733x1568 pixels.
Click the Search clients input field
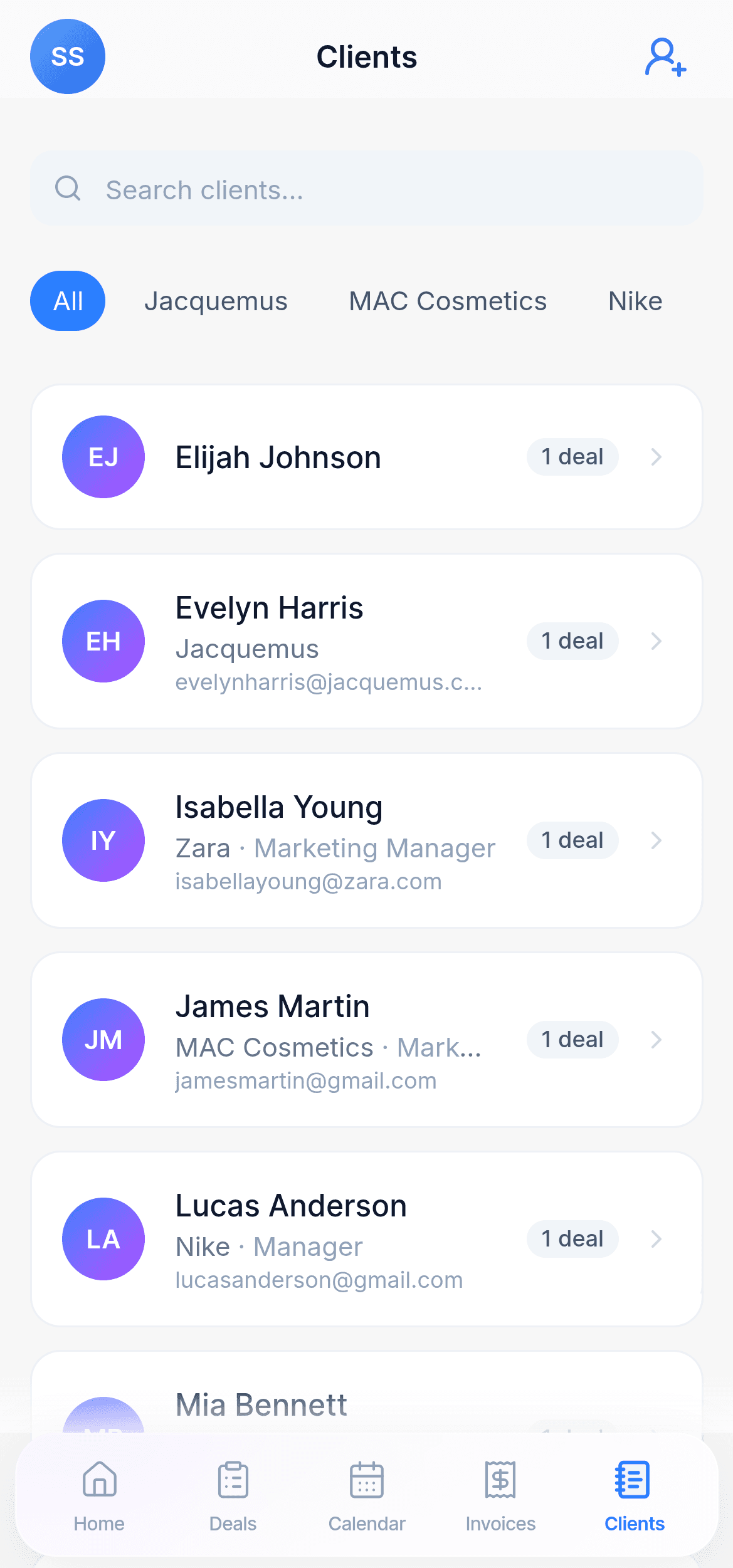pyautogui.click(x=366, y=189)
